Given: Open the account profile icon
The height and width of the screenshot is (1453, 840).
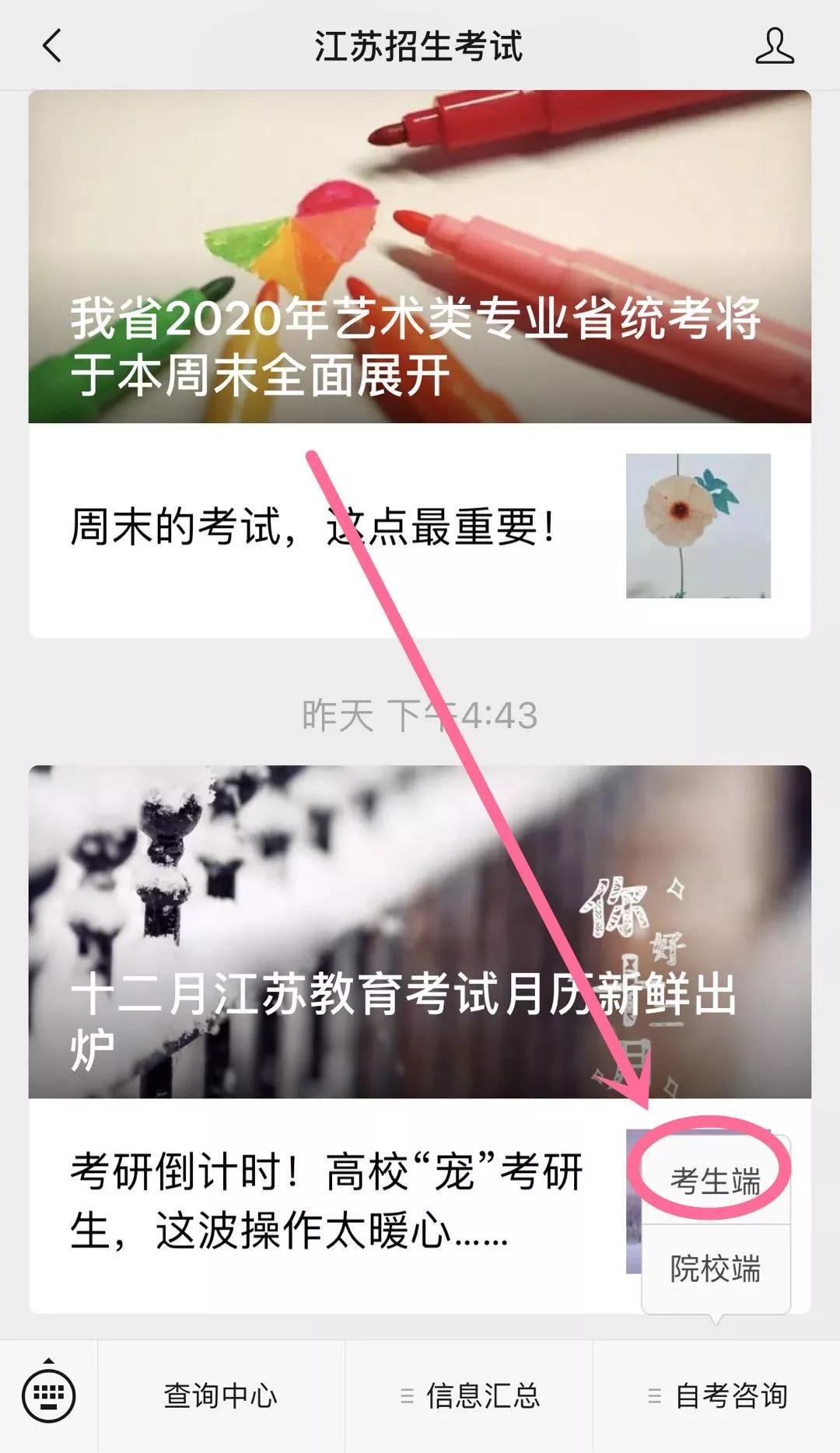Looking at the screenshot, I should coord(774,46).
